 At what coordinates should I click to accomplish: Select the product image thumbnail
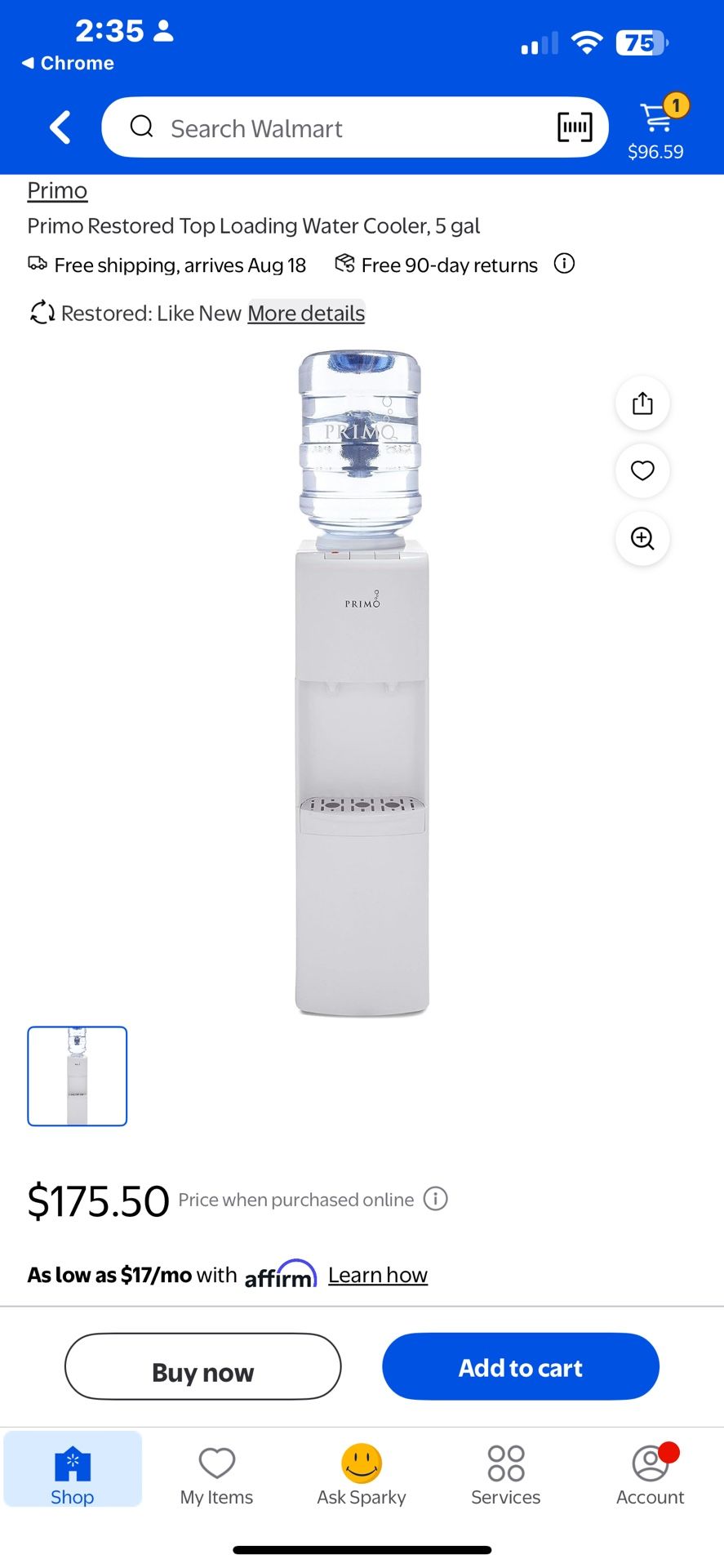[x=78, y=1076]
